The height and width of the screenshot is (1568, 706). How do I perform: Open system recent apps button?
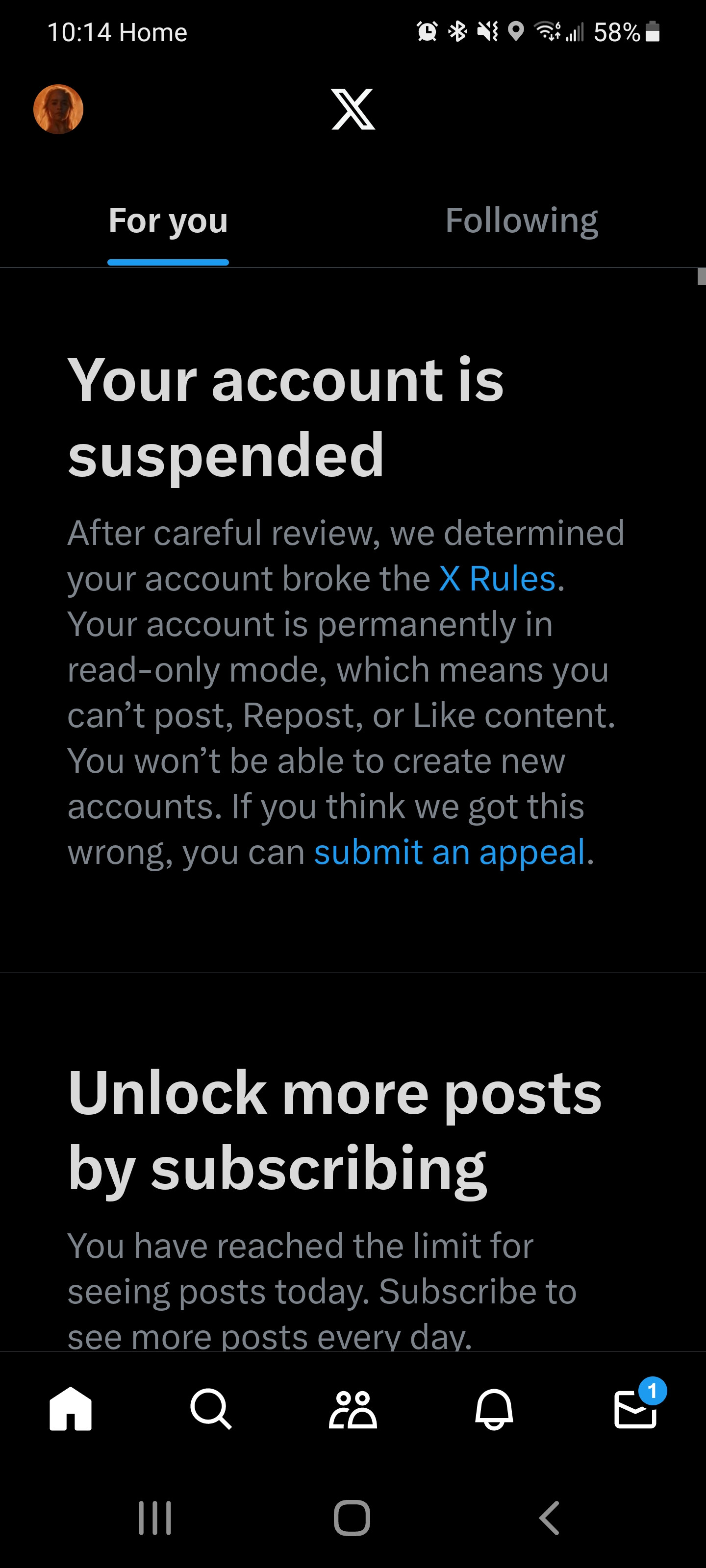(155, 1518)
